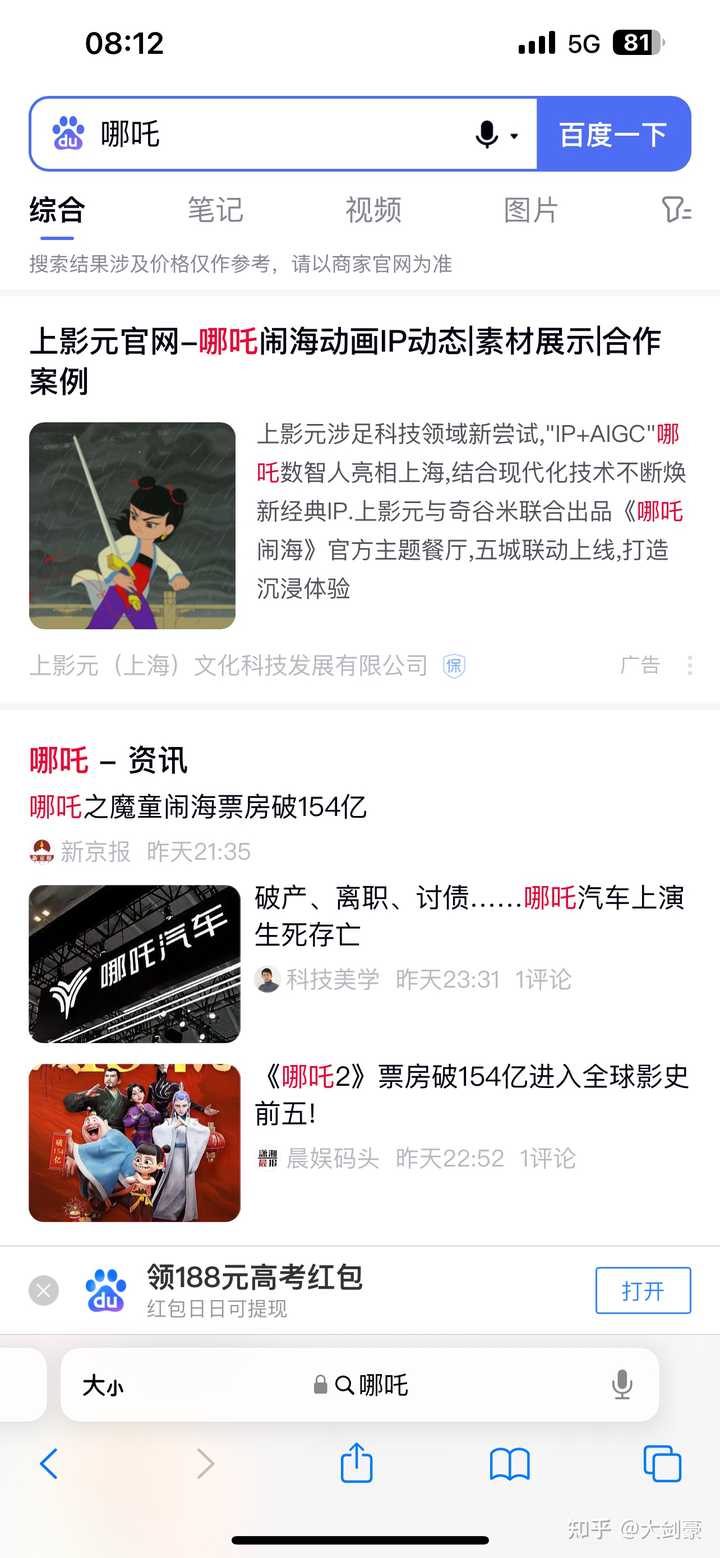Read 哪吒之魔童闹海票房破154亿 news
This screenshot has width=720, height=1558.
pos(198,807)
